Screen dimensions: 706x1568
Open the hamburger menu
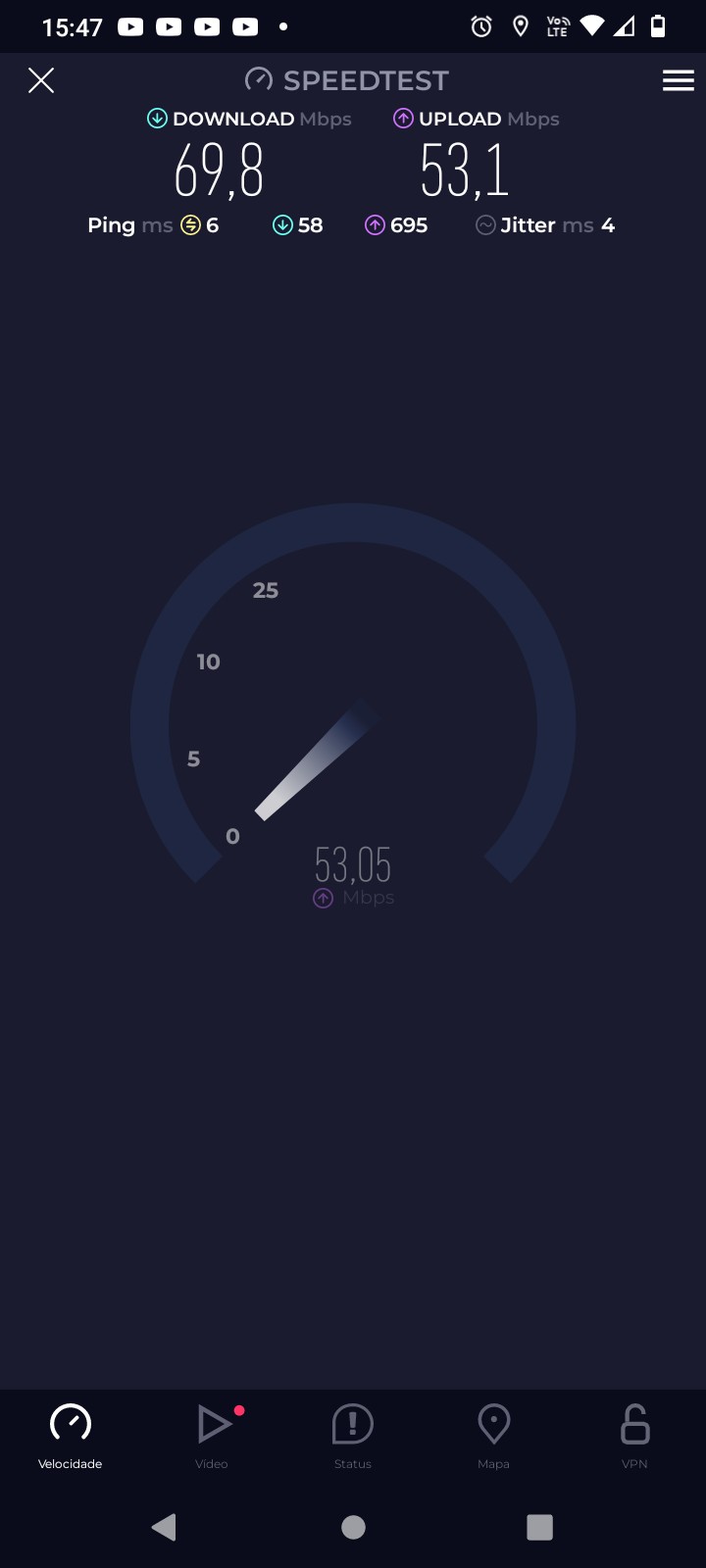(x=678, y=80)
